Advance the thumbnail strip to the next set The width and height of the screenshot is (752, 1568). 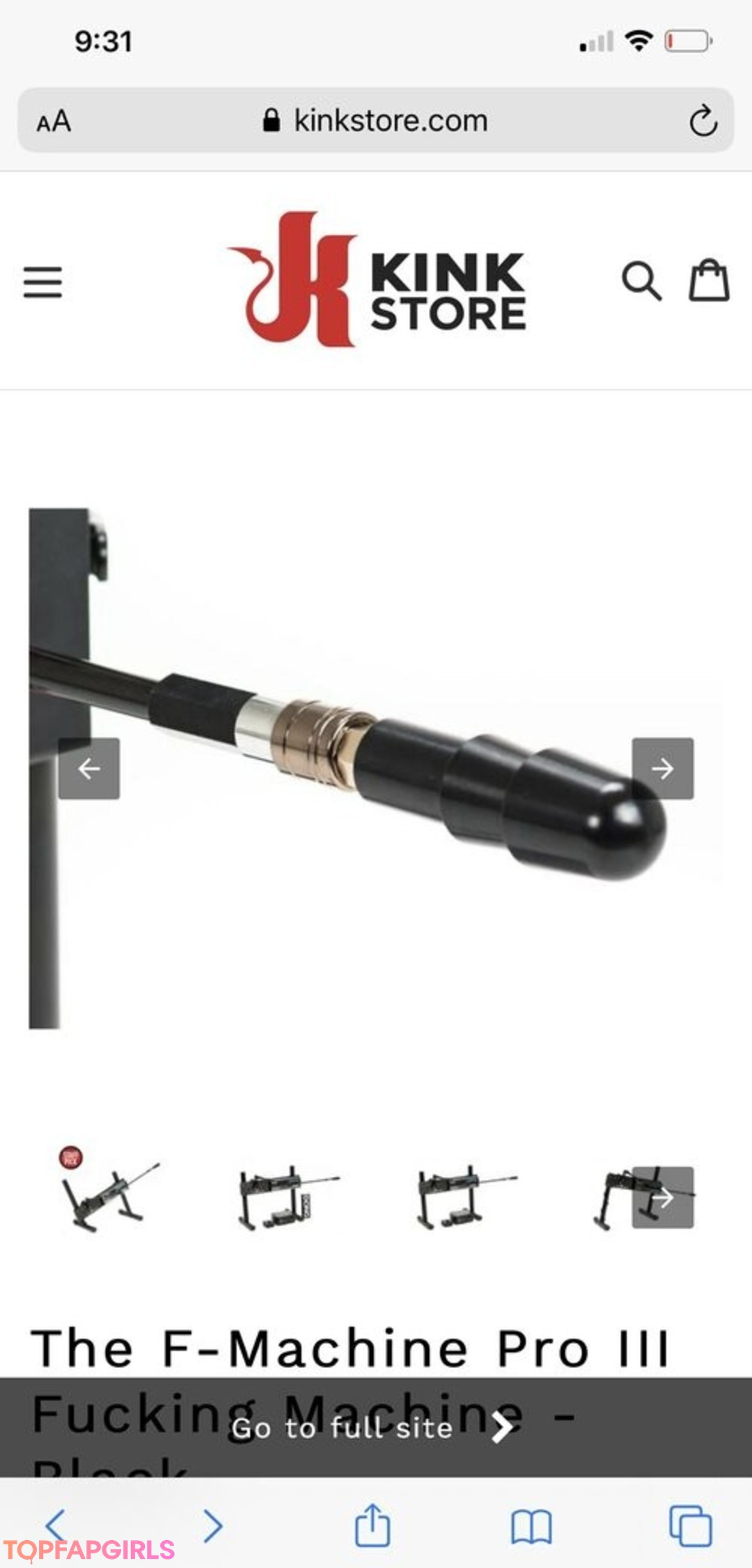(x=662, y=1197)
